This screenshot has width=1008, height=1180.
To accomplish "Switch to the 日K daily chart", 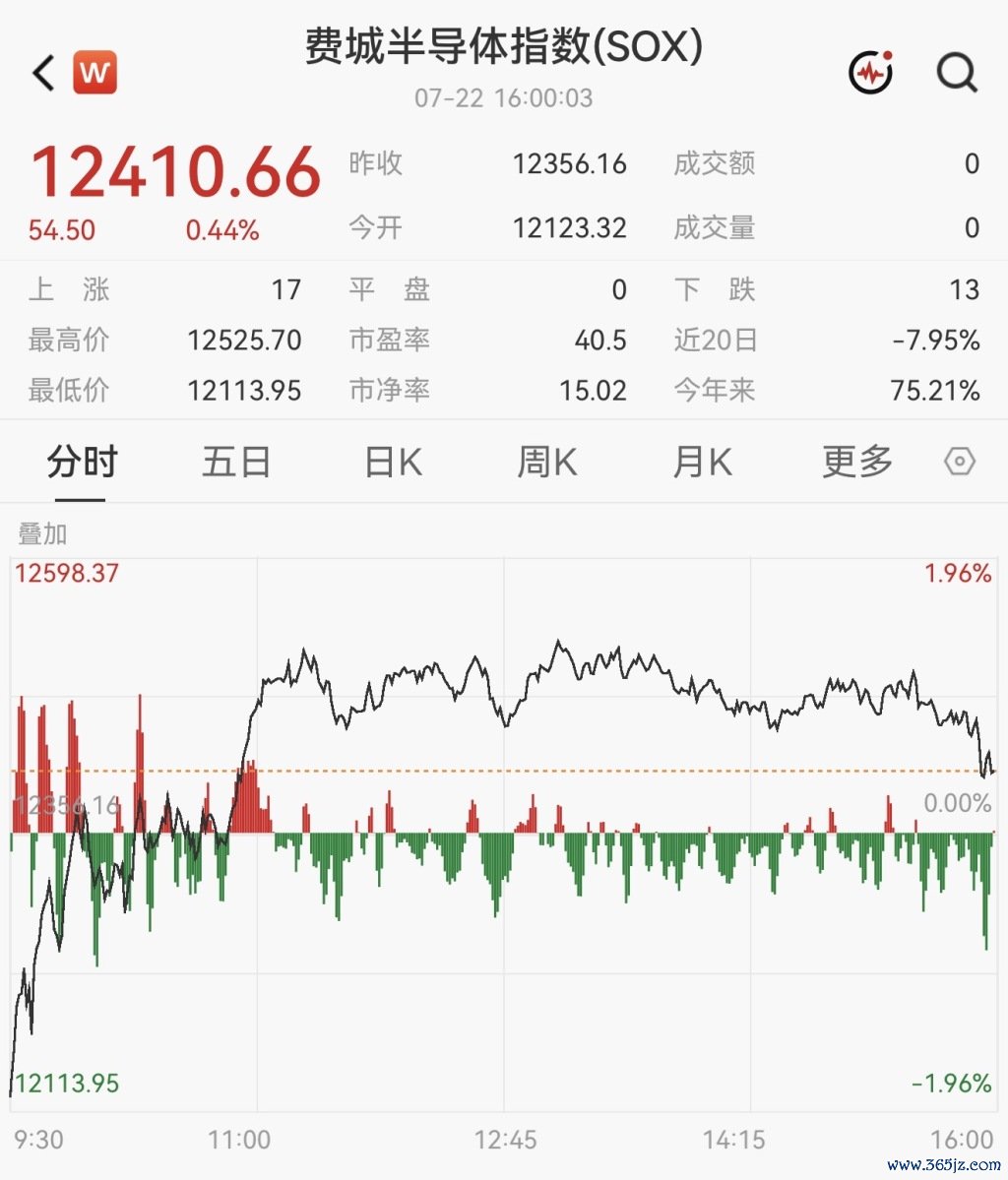I will click(x=393, y=463).
